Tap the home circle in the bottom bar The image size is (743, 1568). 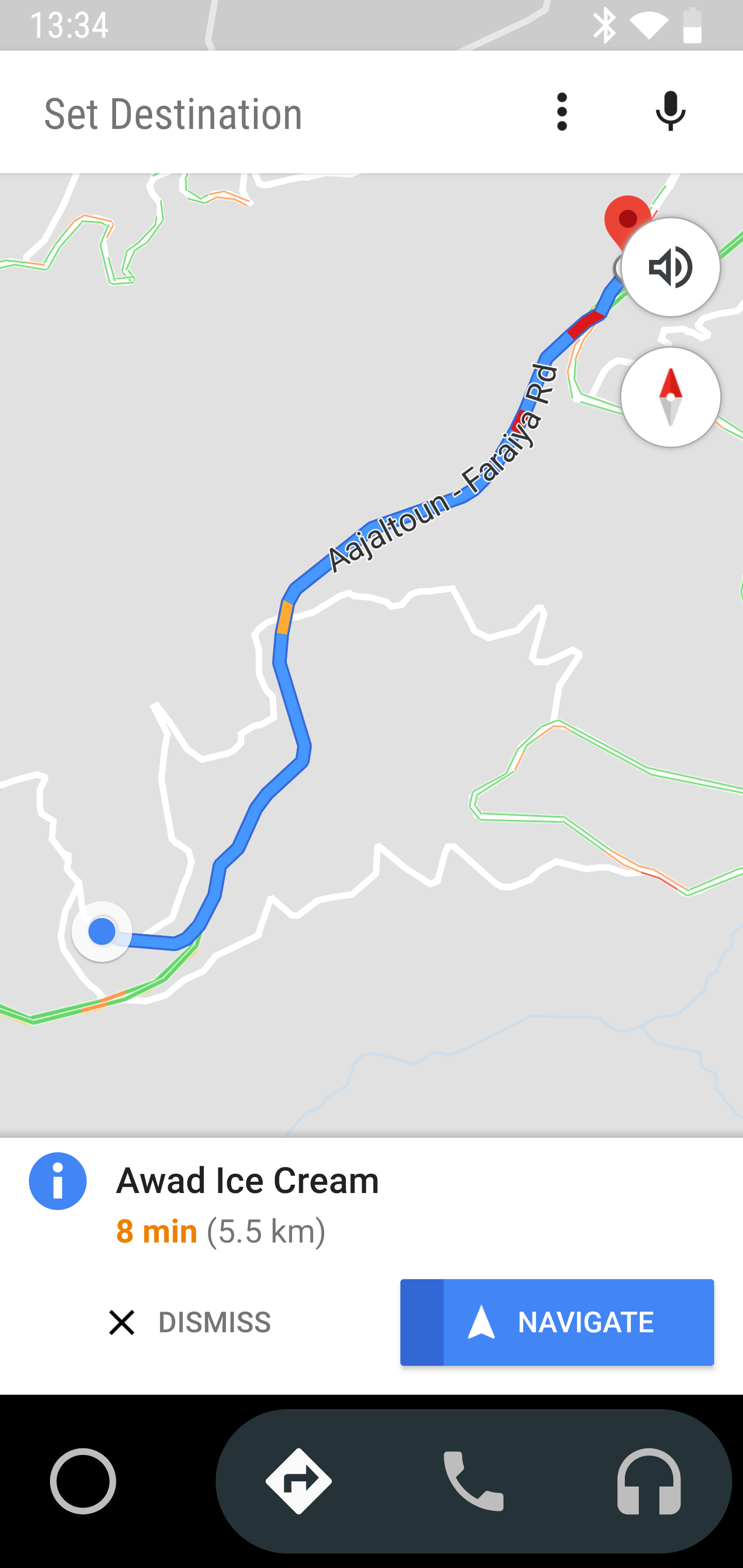point(84,1481)
